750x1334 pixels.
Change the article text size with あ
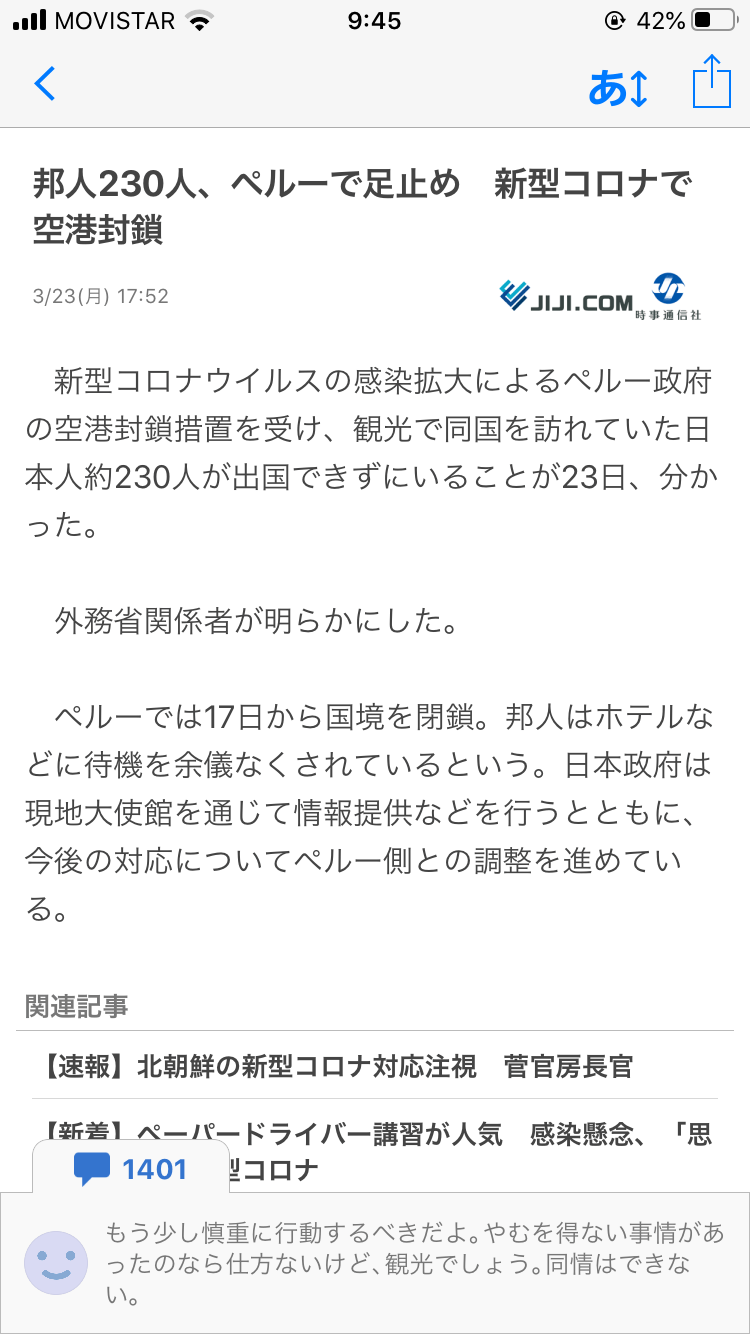pyautogui.click(x=618, y=88)
